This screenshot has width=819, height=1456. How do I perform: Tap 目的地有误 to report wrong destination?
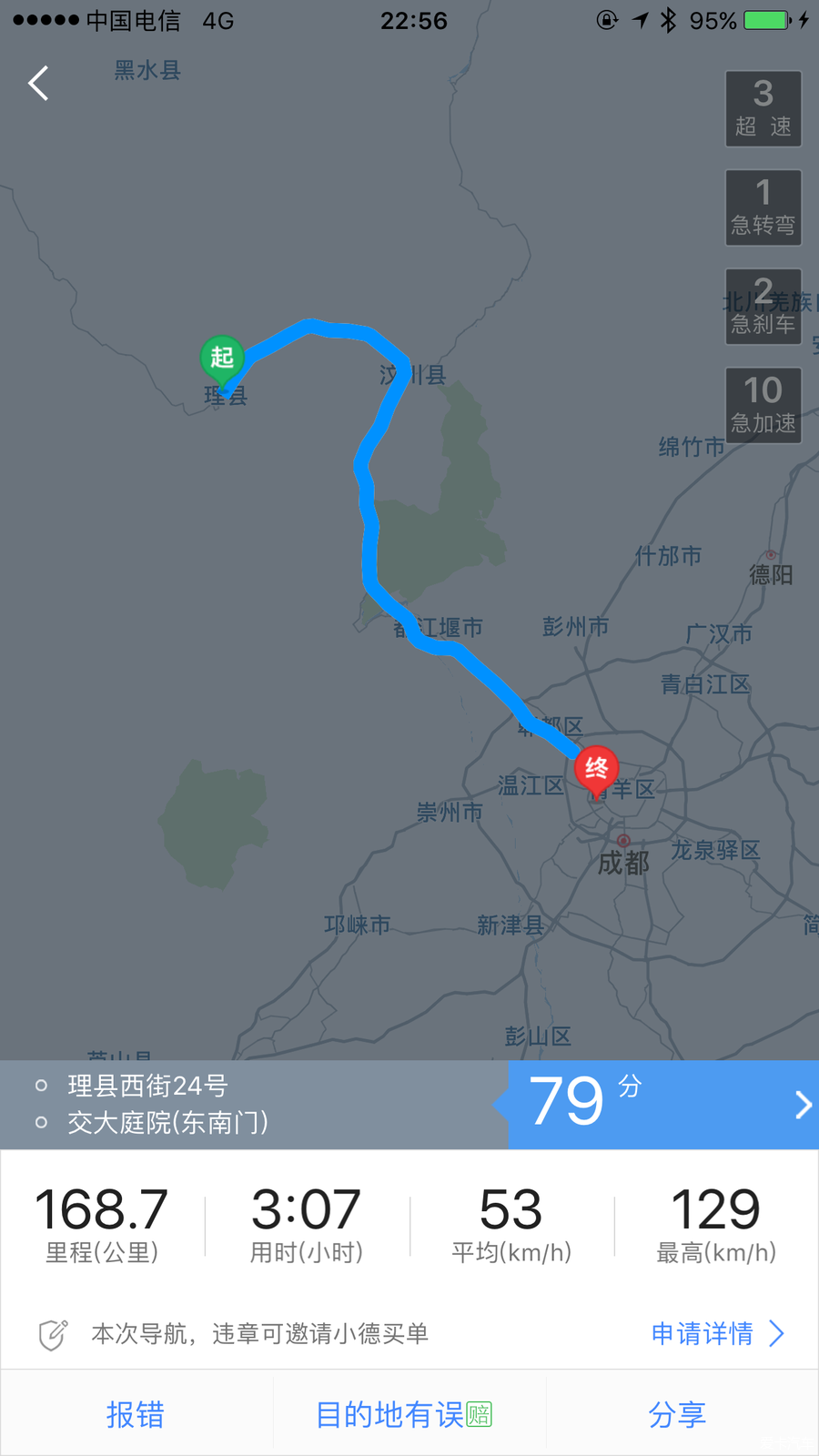403,1415
